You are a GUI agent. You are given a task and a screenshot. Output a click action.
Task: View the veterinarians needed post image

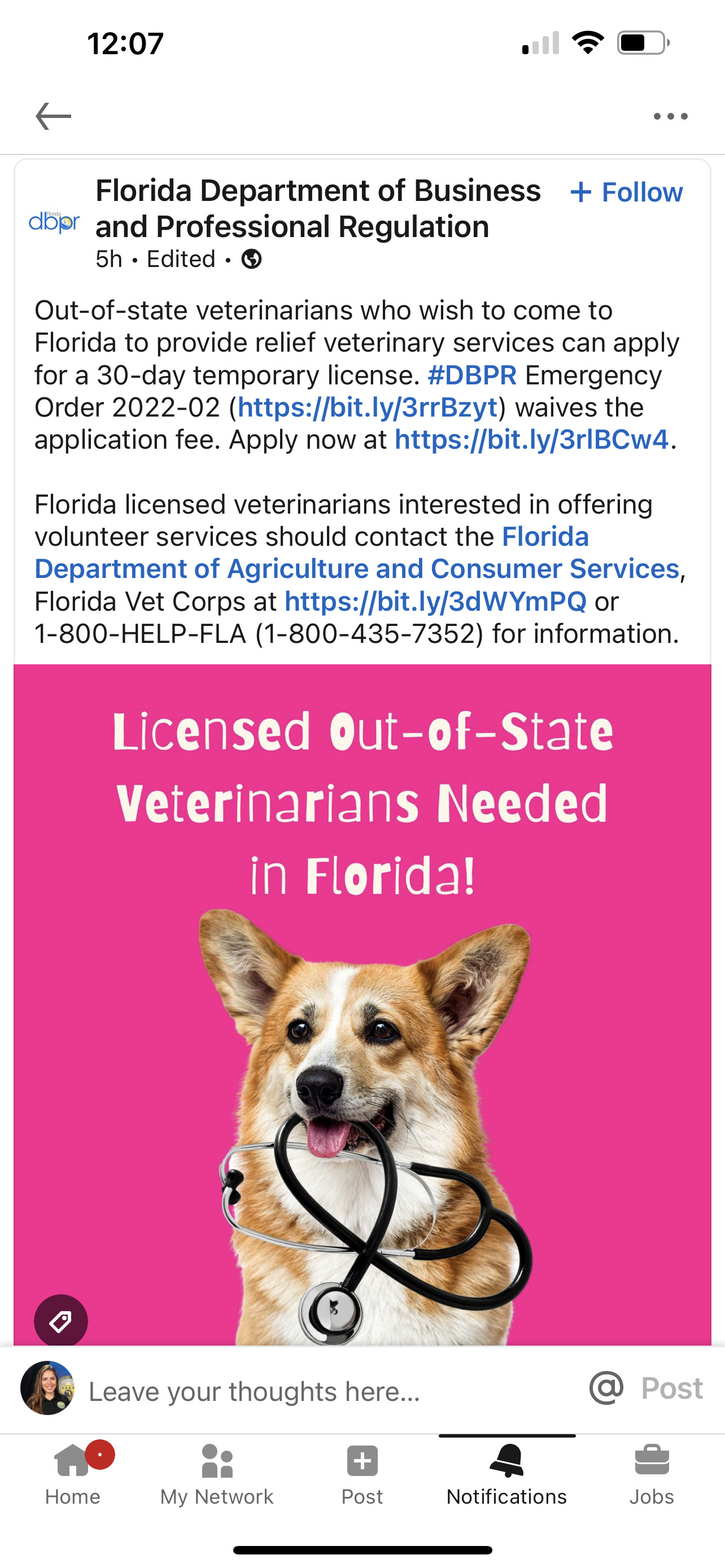point(362,1004)
